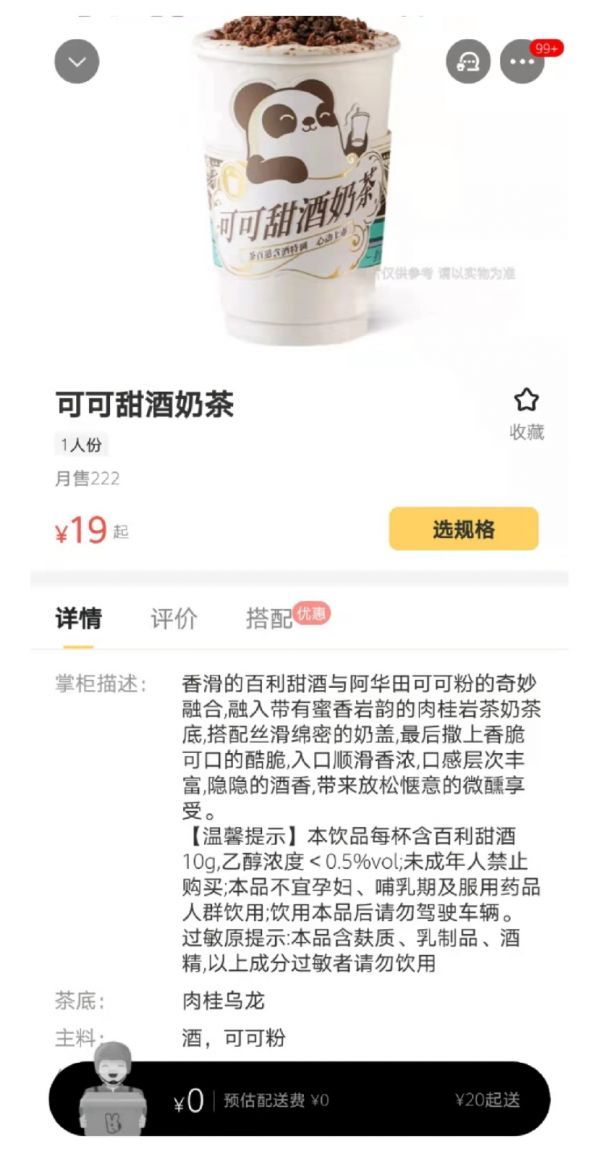Switch to the 搭配 tab

point(270,618)
